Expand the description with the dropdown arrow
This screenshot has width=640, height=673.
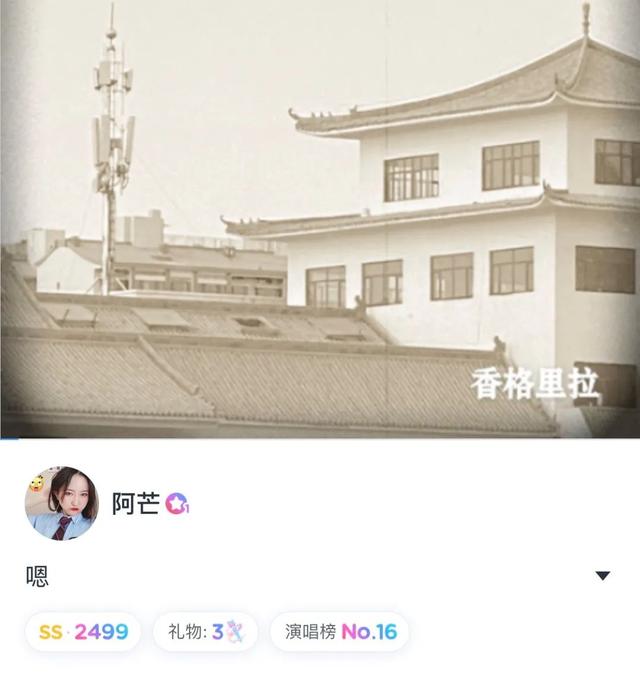(x=602, y=576)
